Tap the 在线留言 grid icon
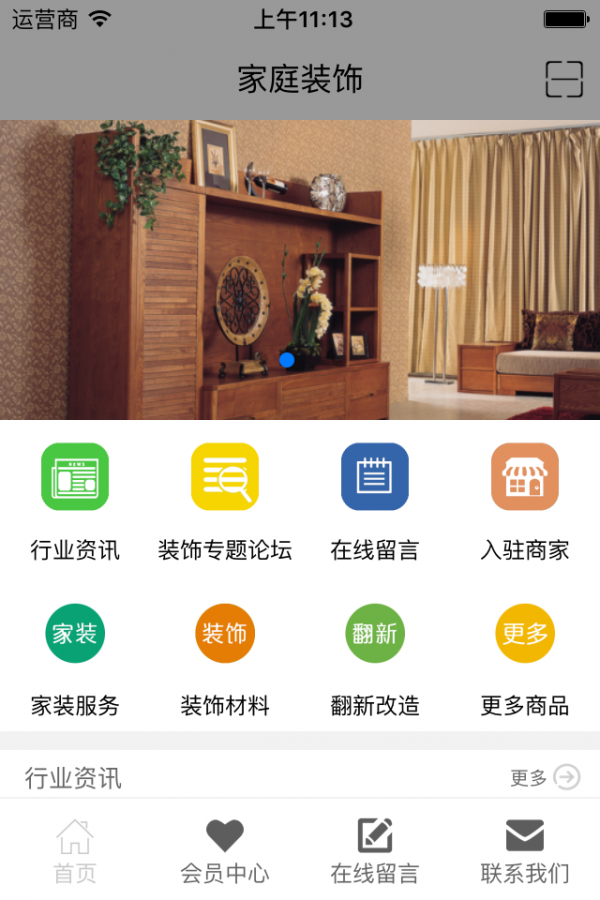The width and height of the screenshot is (600, 900). click(375, 477)
